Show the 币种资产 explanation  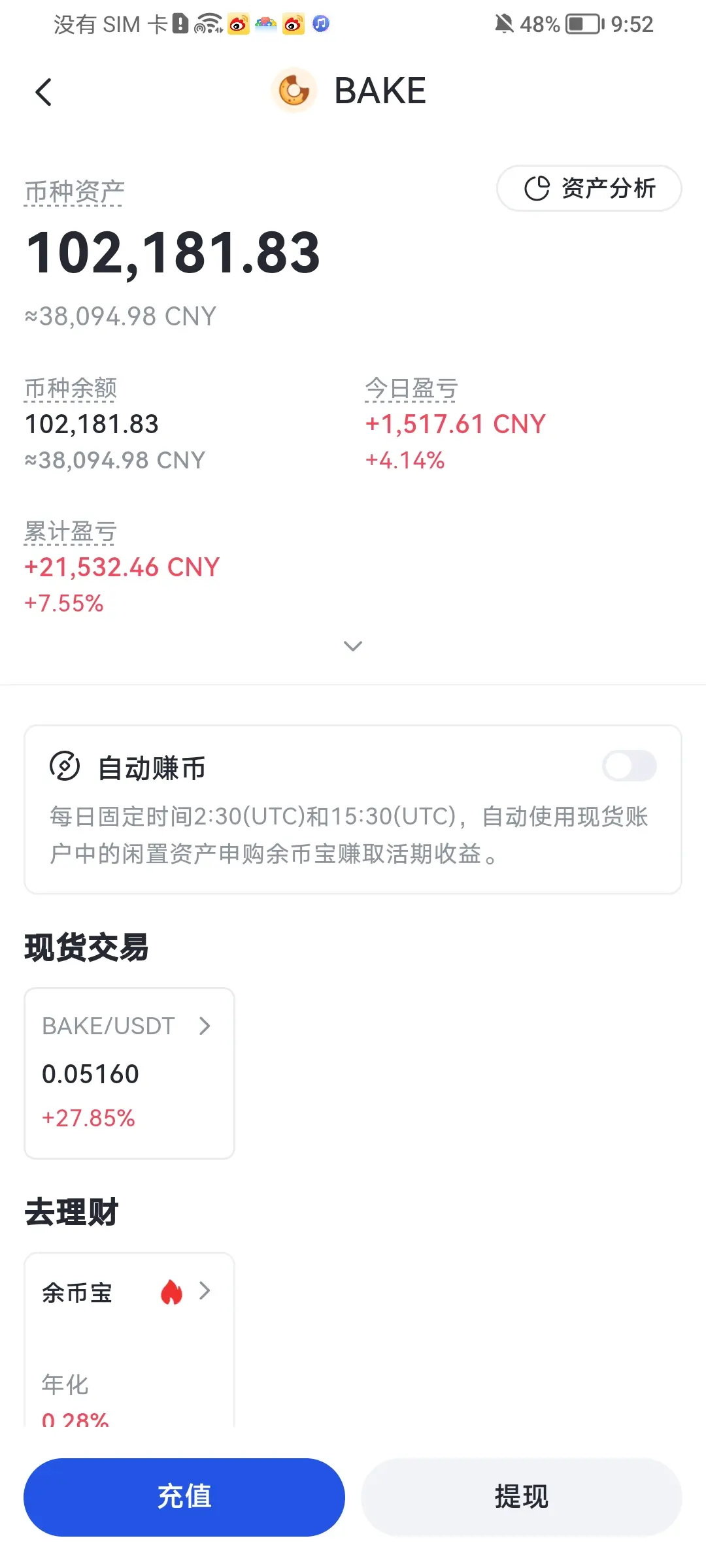click(x=74, y=193)
